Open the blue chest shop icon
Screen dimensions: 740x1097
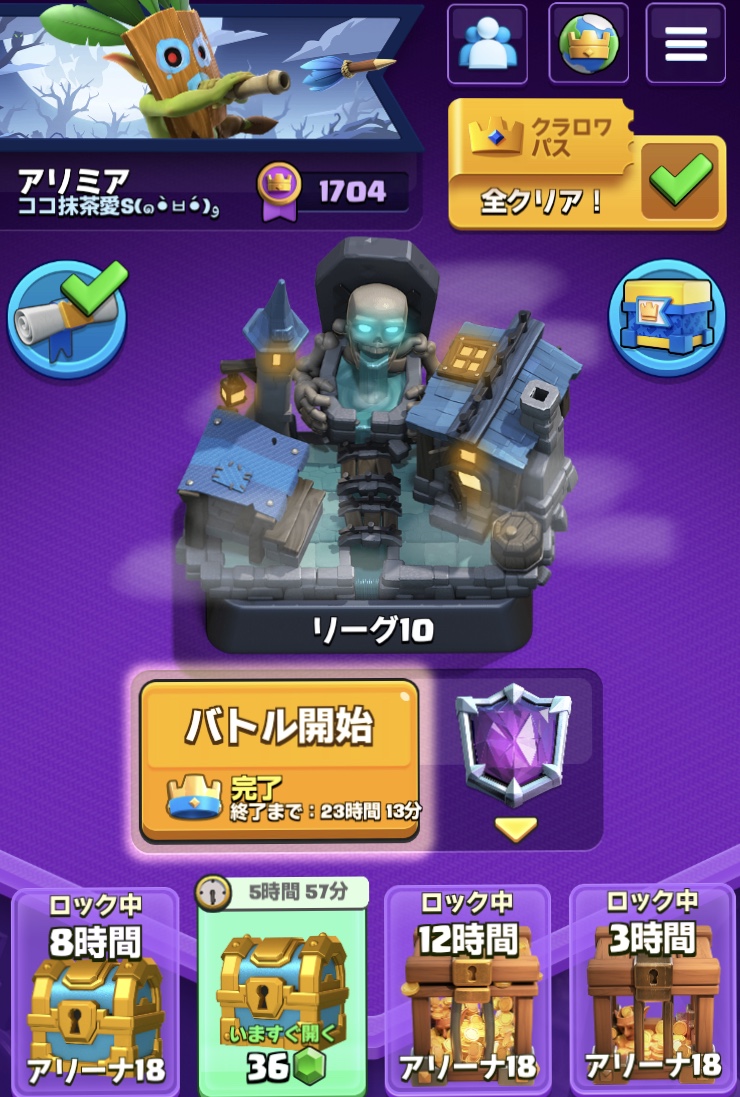tap(666, 318)
